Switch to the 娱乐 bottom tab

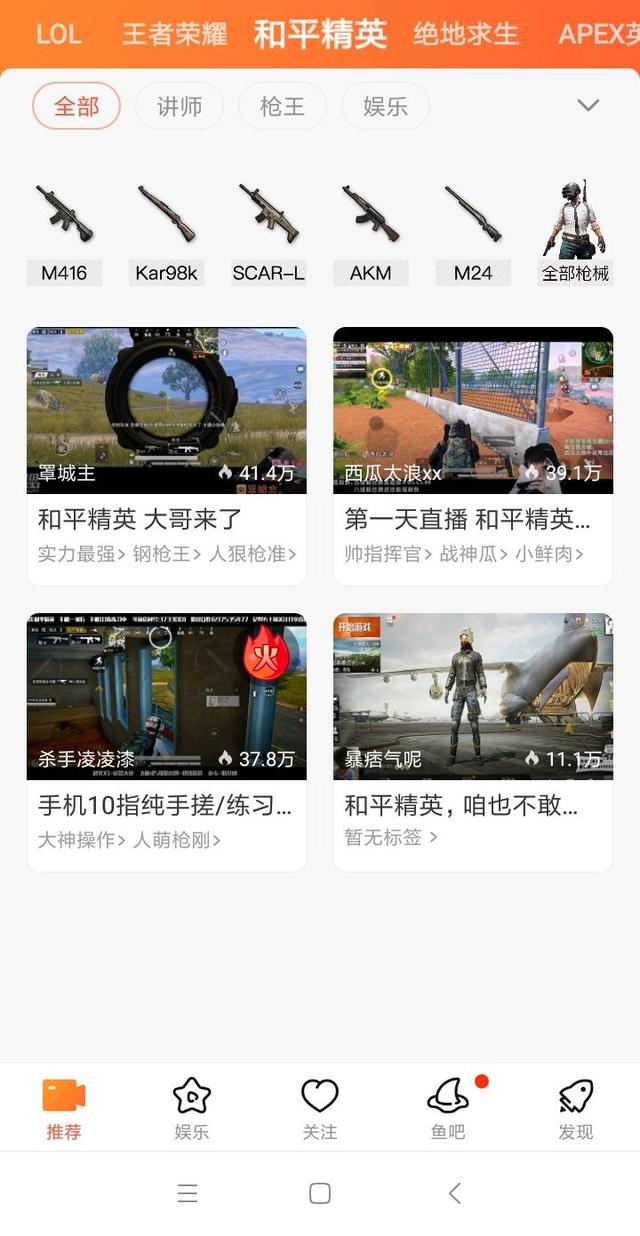click(192, 1109)
